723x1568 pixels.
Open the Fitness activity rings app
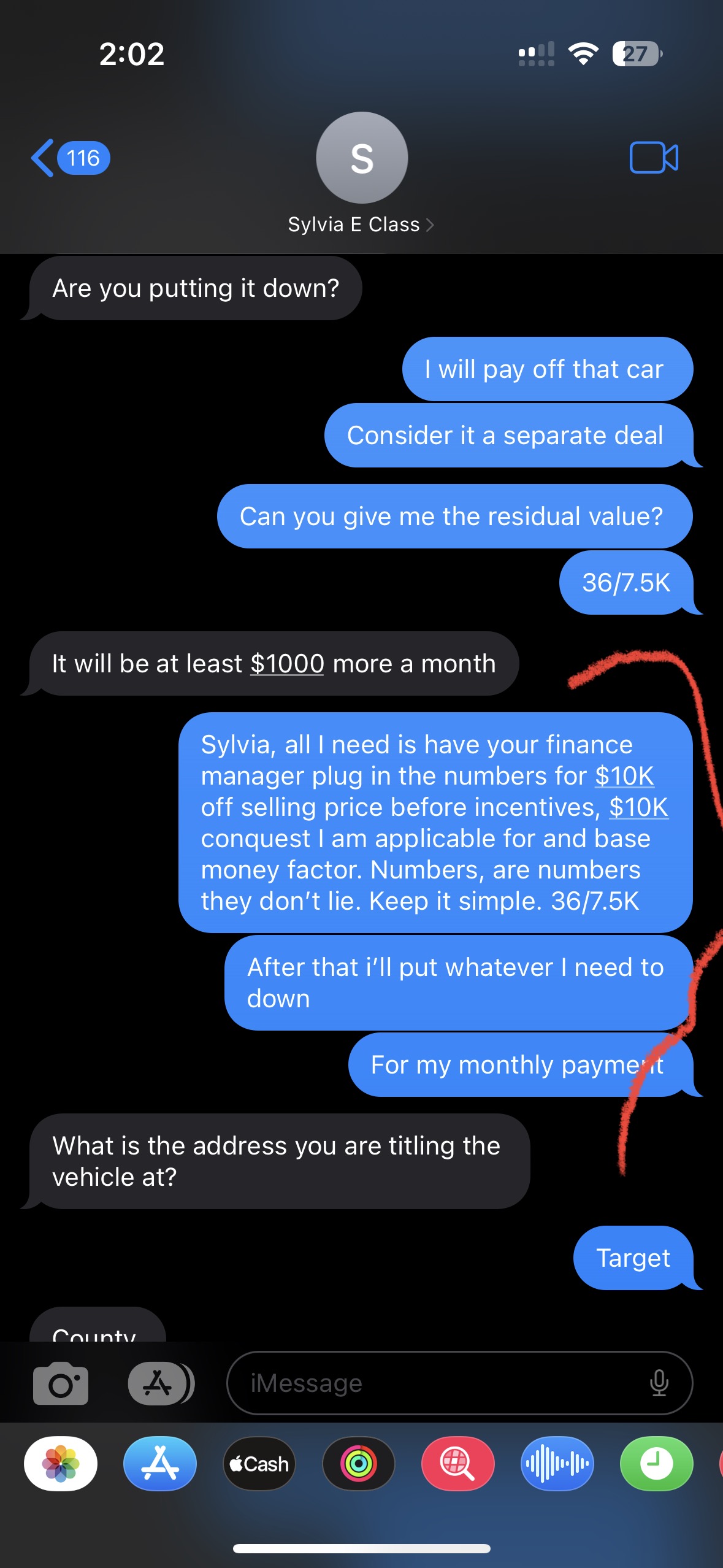click(359, 1464)
